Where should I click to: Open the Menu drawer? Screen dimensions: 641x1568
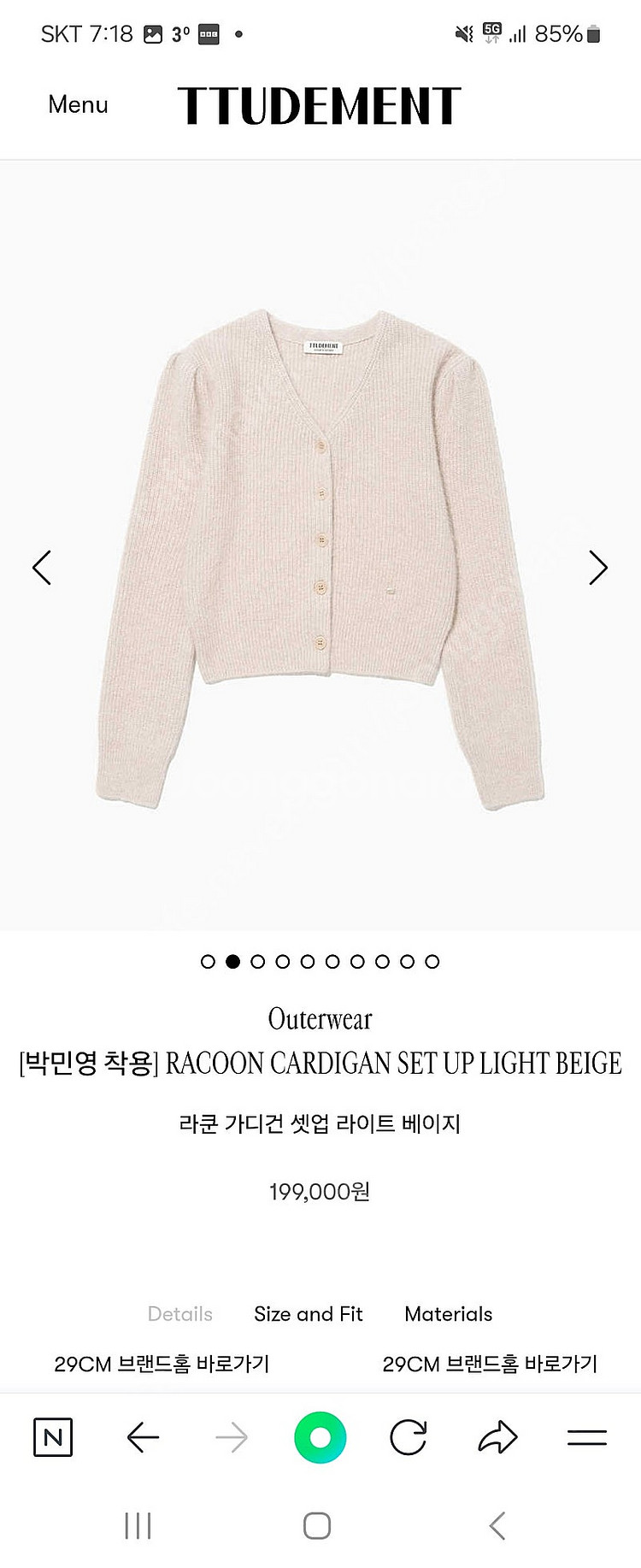click(x=78, y=105)
